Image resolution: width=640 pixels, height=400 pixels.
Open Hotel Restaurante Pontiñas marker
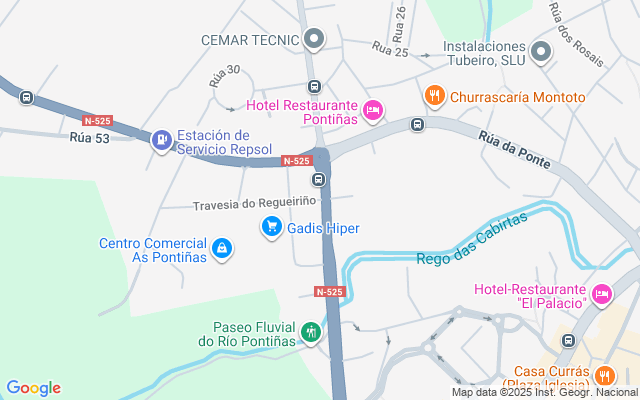[x=373, y=110]
